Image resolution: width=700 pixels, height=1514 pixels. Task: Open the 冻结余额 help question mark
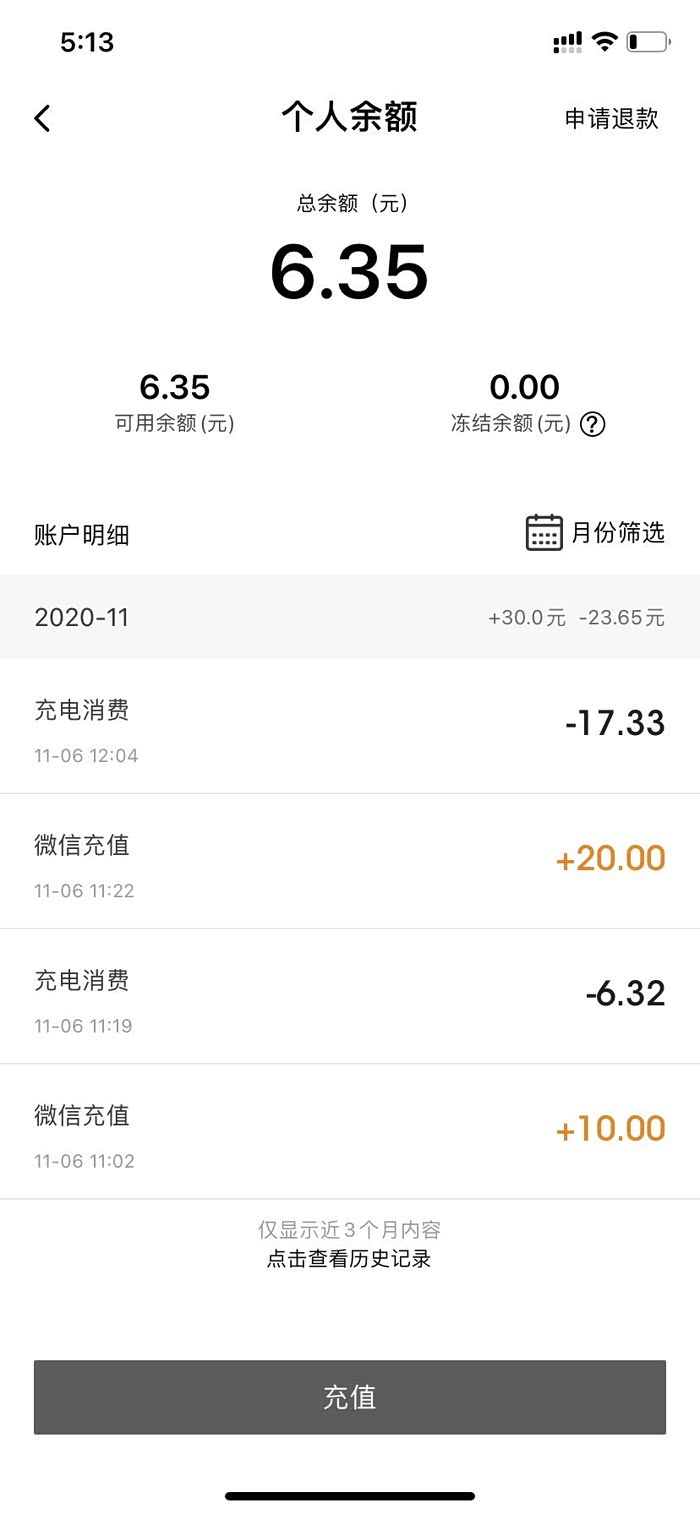click(593, 424)
